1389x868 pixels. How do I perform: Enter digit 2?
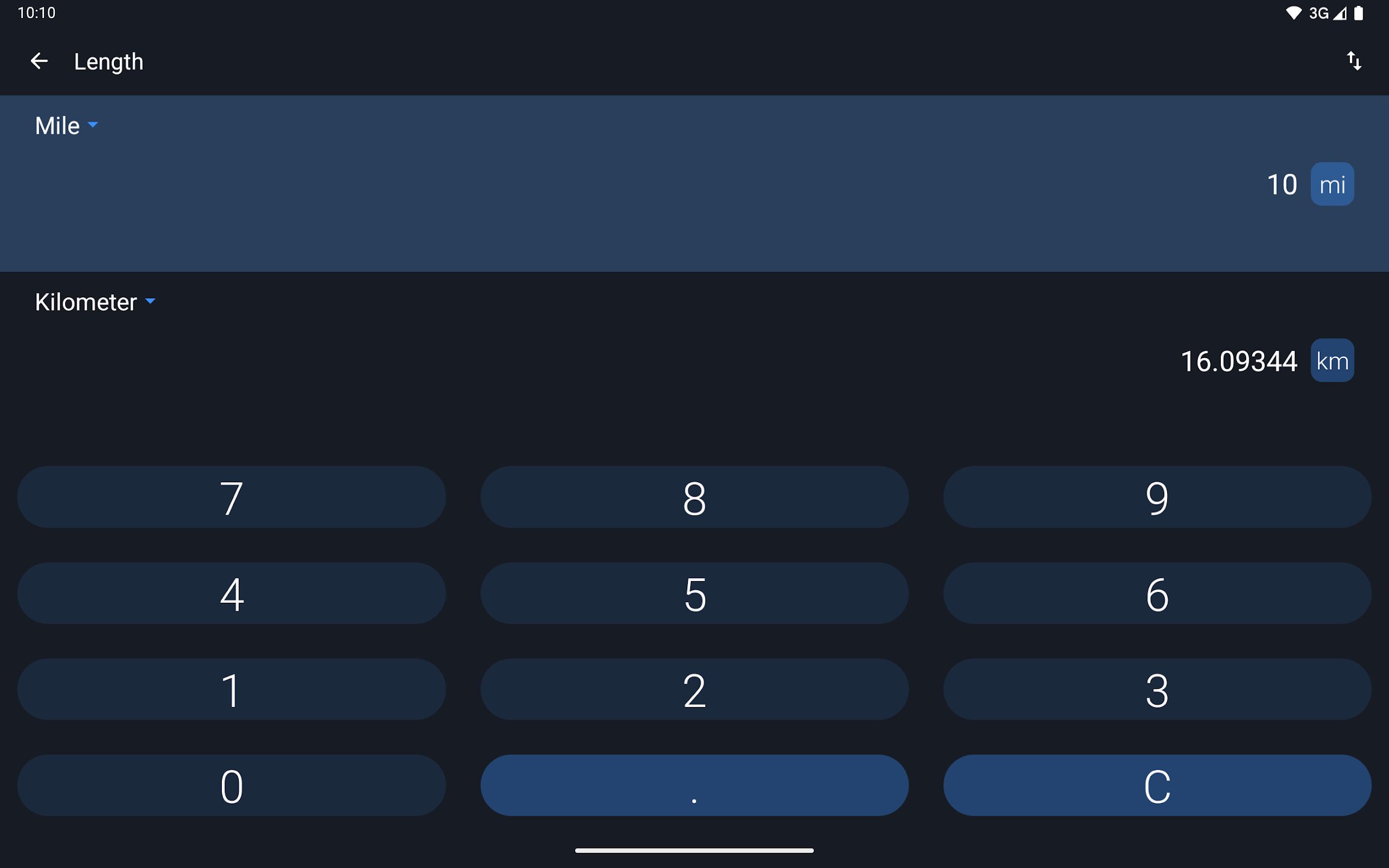click(x=694, y=690)
